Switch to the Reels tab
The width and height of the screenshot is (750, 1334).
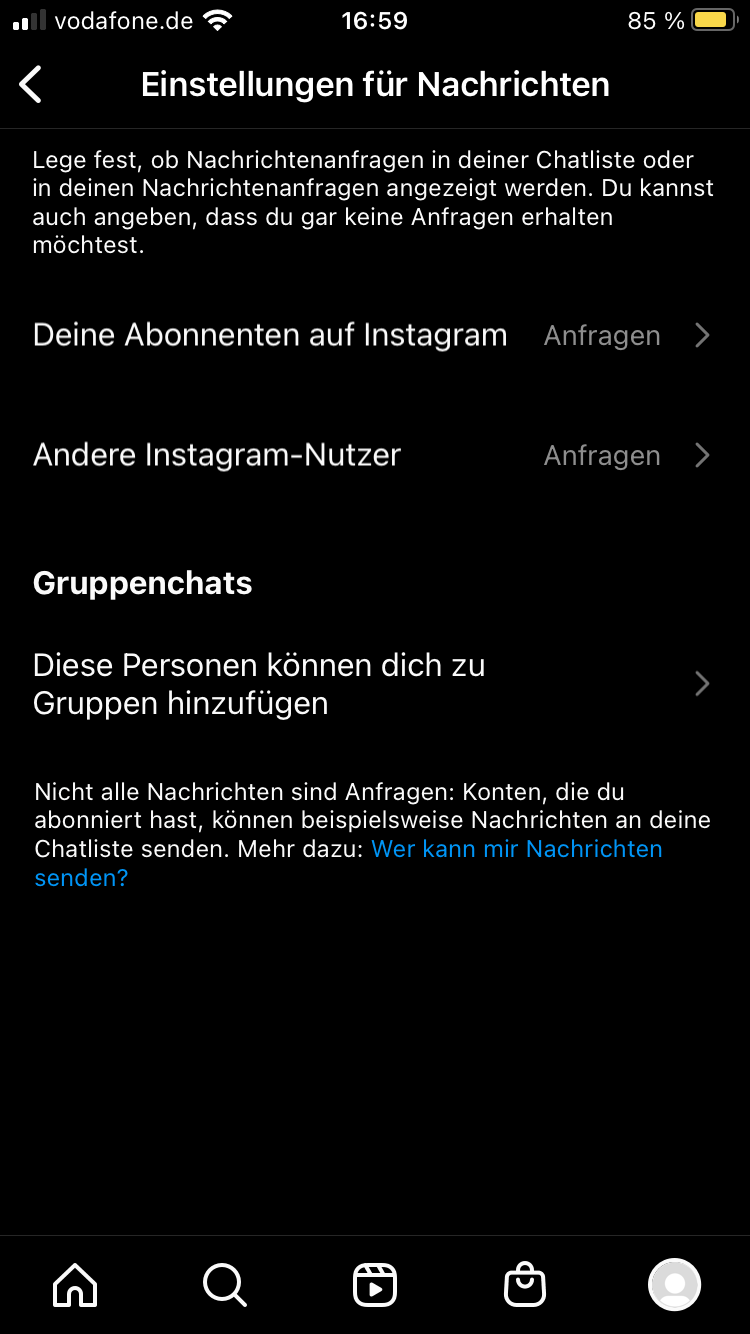pyautogui.click(x=375, y=1284)
